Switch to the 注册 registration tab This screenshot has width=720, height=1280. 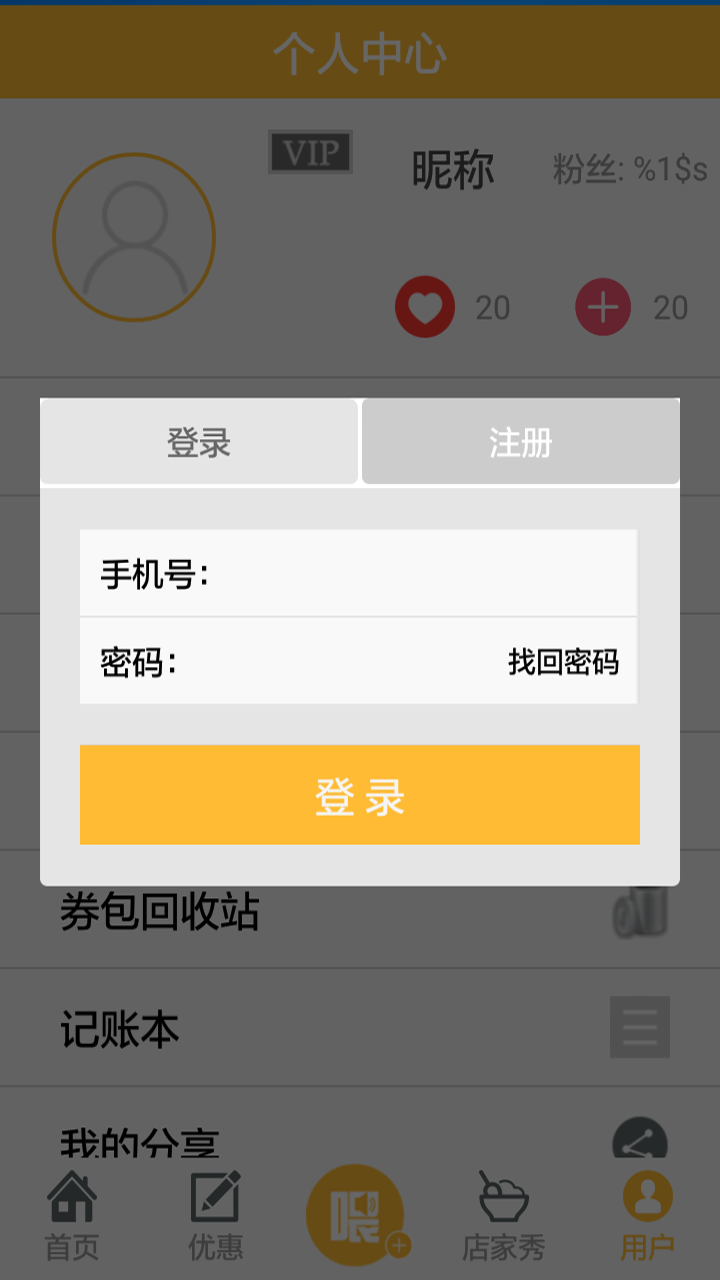[x=522, y=441]
